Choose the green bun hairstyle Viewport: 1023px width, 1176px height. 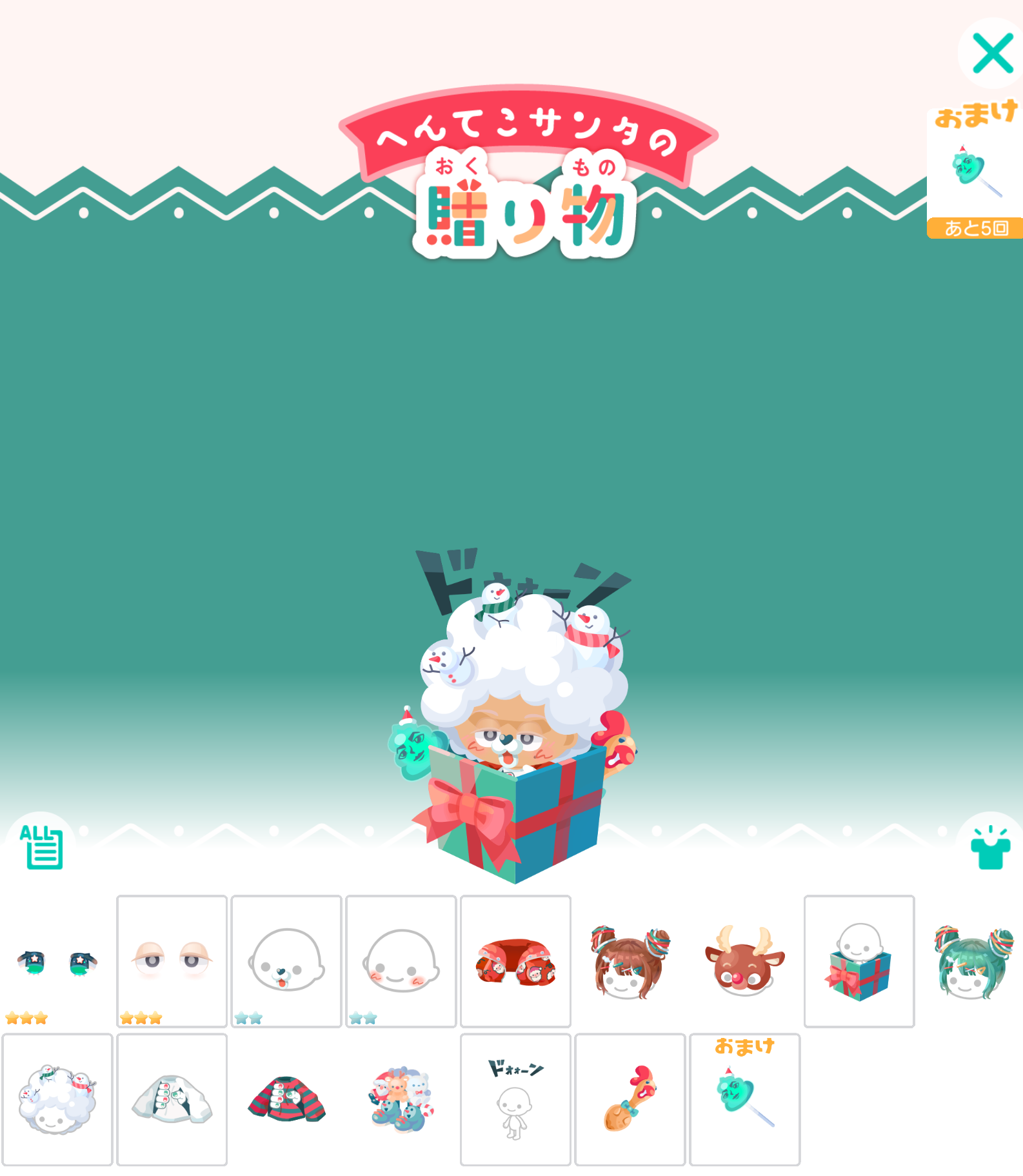click(x=973, y=961)
